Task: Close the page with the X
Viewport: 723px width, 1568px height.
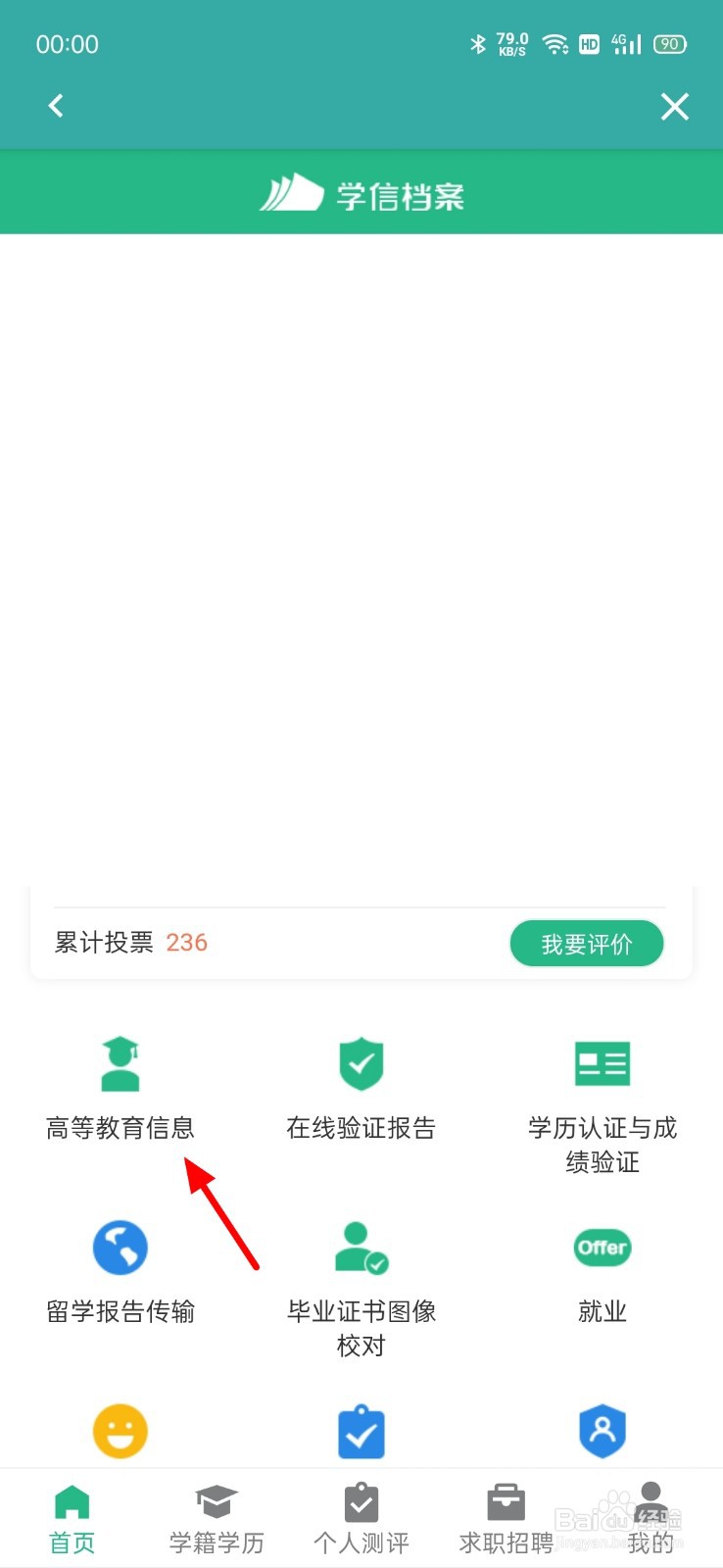Action: pyautogui.click(x=674, y=107)
